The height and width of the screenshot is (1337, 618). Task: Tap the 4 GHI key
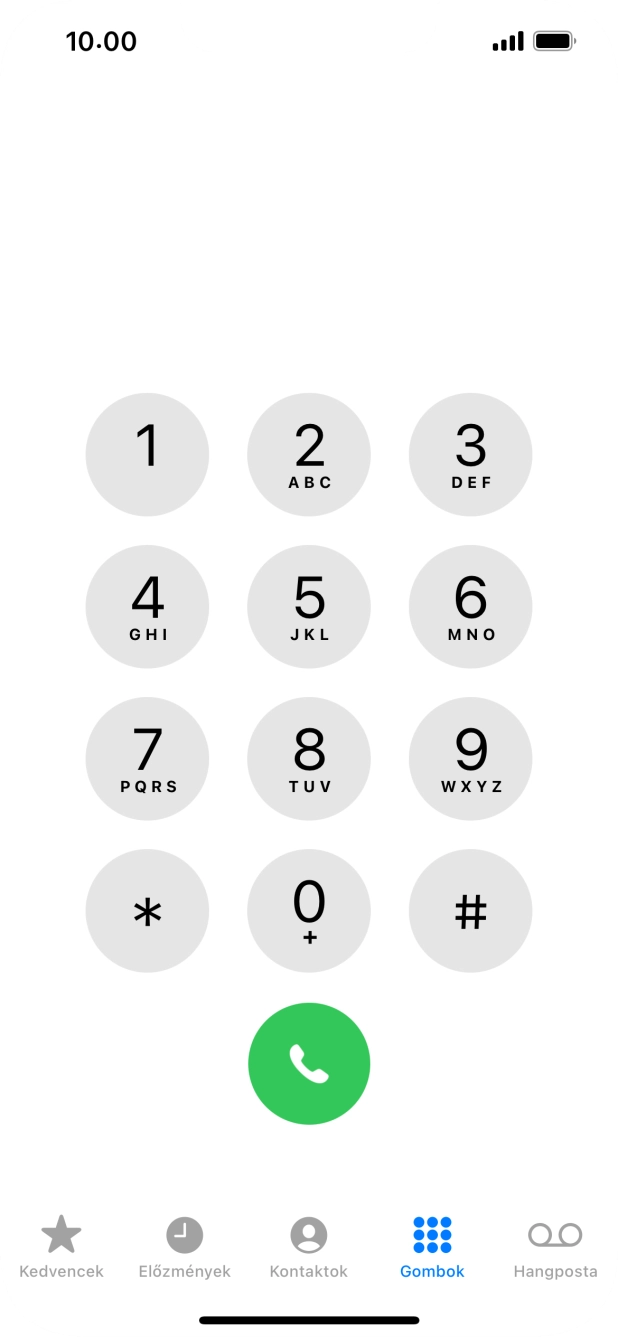[147, 607]
